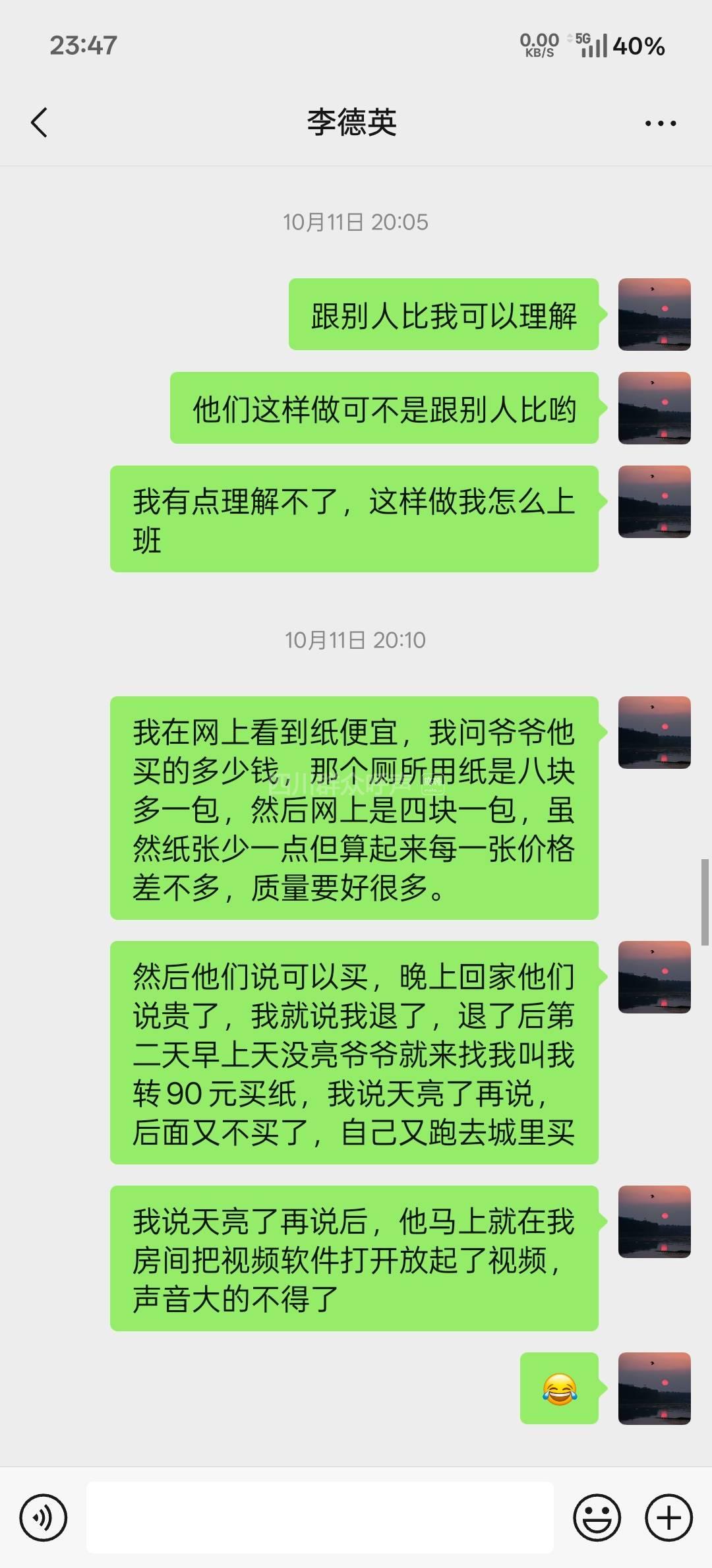
Task: Switch to voice message input
Action: click(43, 1517)
